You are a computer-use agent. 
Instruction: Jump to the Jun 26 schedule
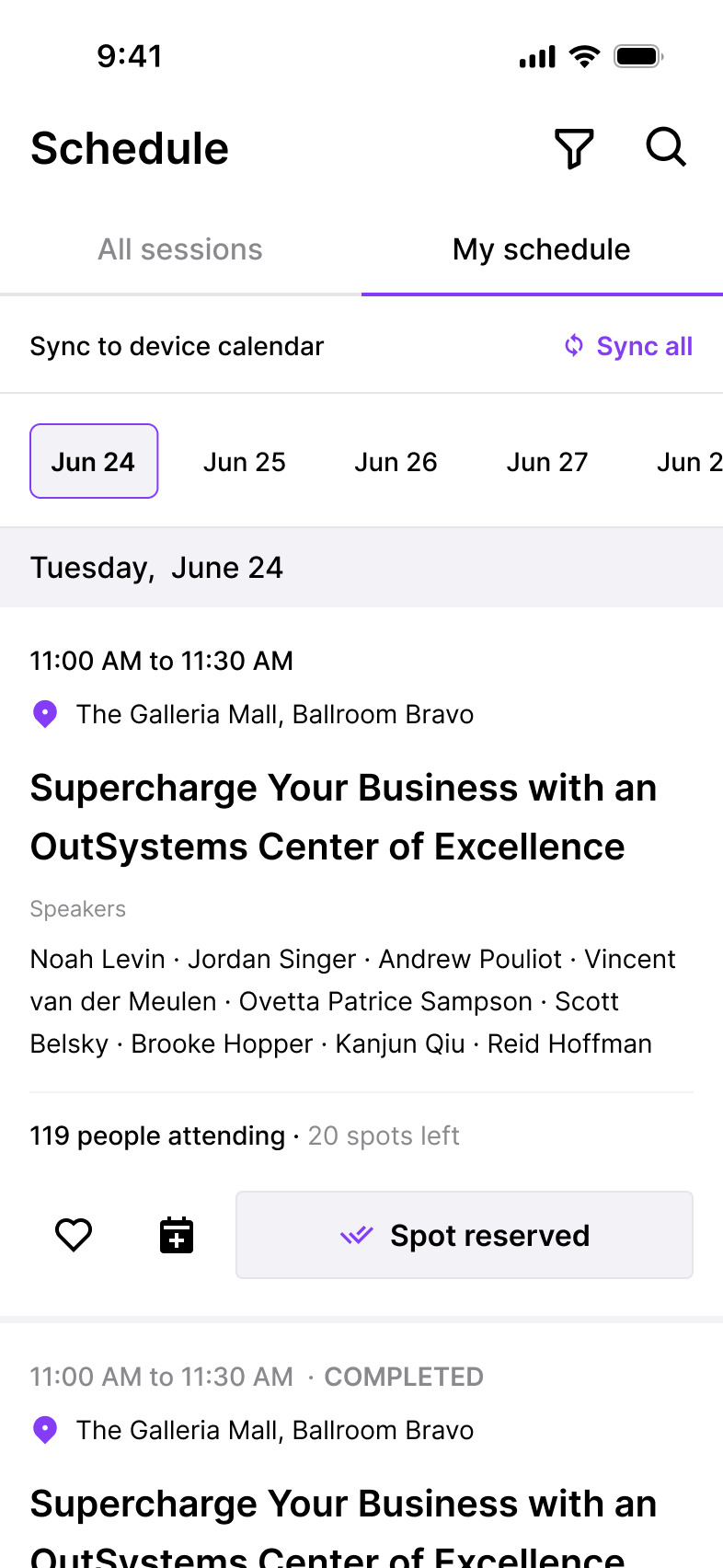click(396, 461)
